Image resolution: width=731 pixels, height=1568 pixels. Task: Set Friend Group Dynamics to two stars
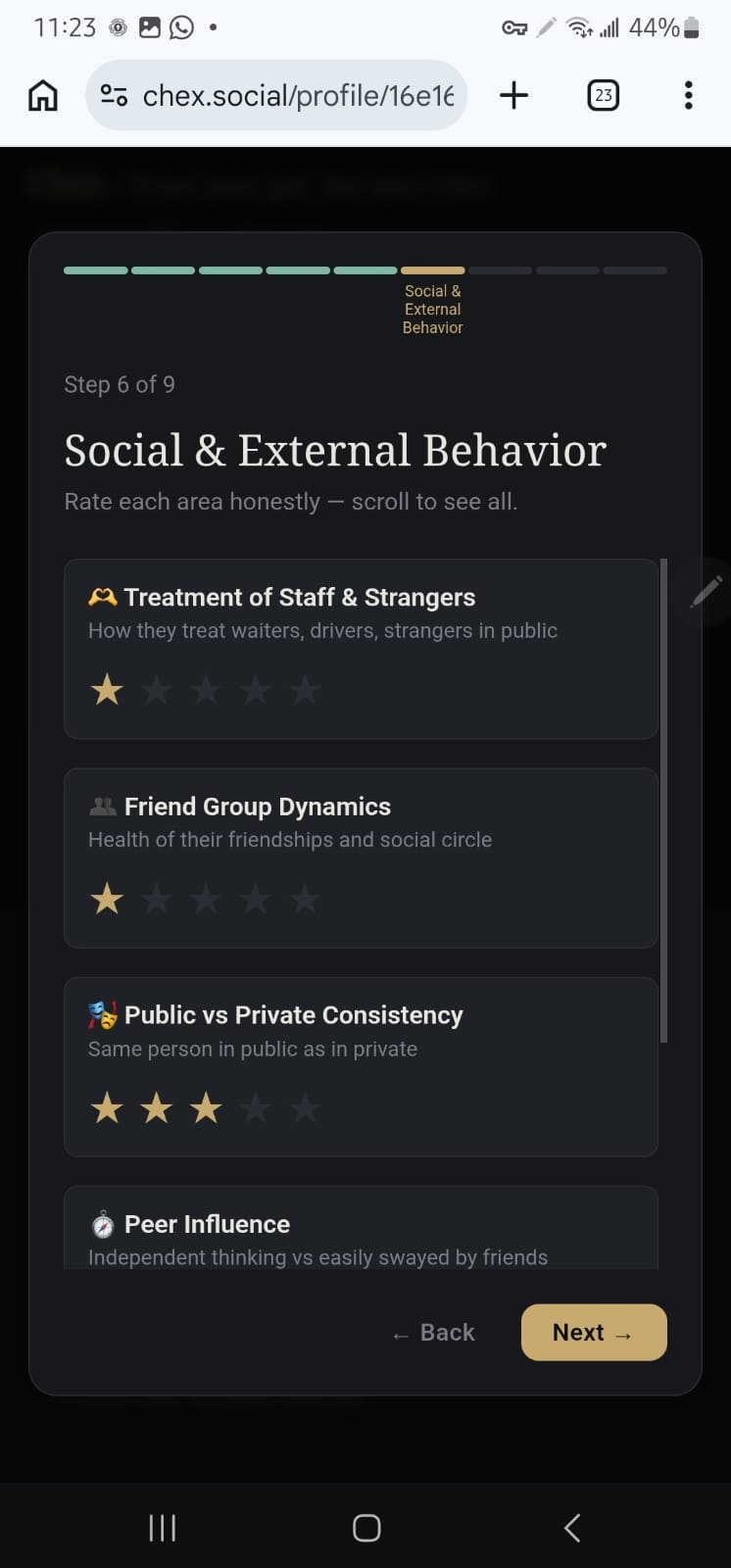coord(157,899)
